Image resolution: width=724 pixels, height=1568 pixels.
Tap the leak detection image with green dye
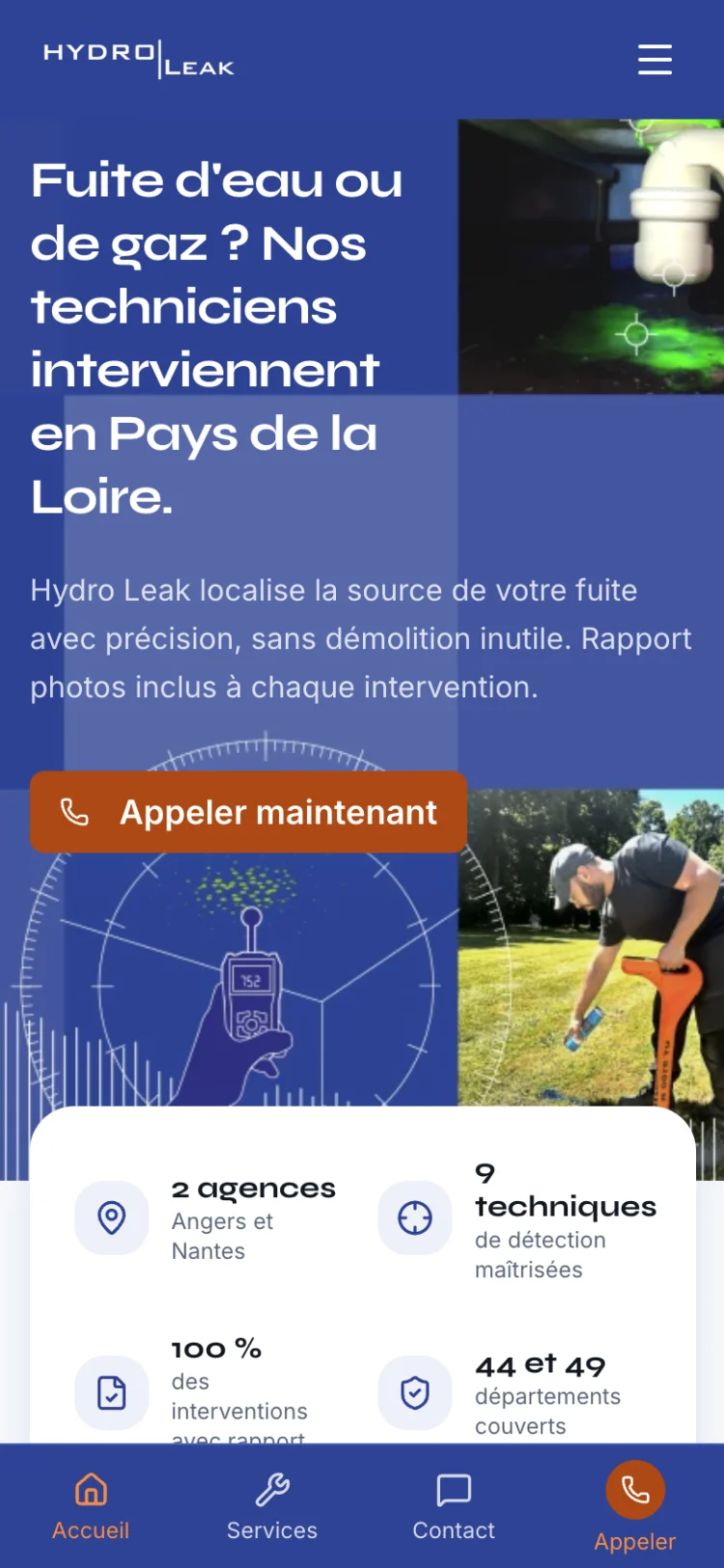click(x=591, y=256)
